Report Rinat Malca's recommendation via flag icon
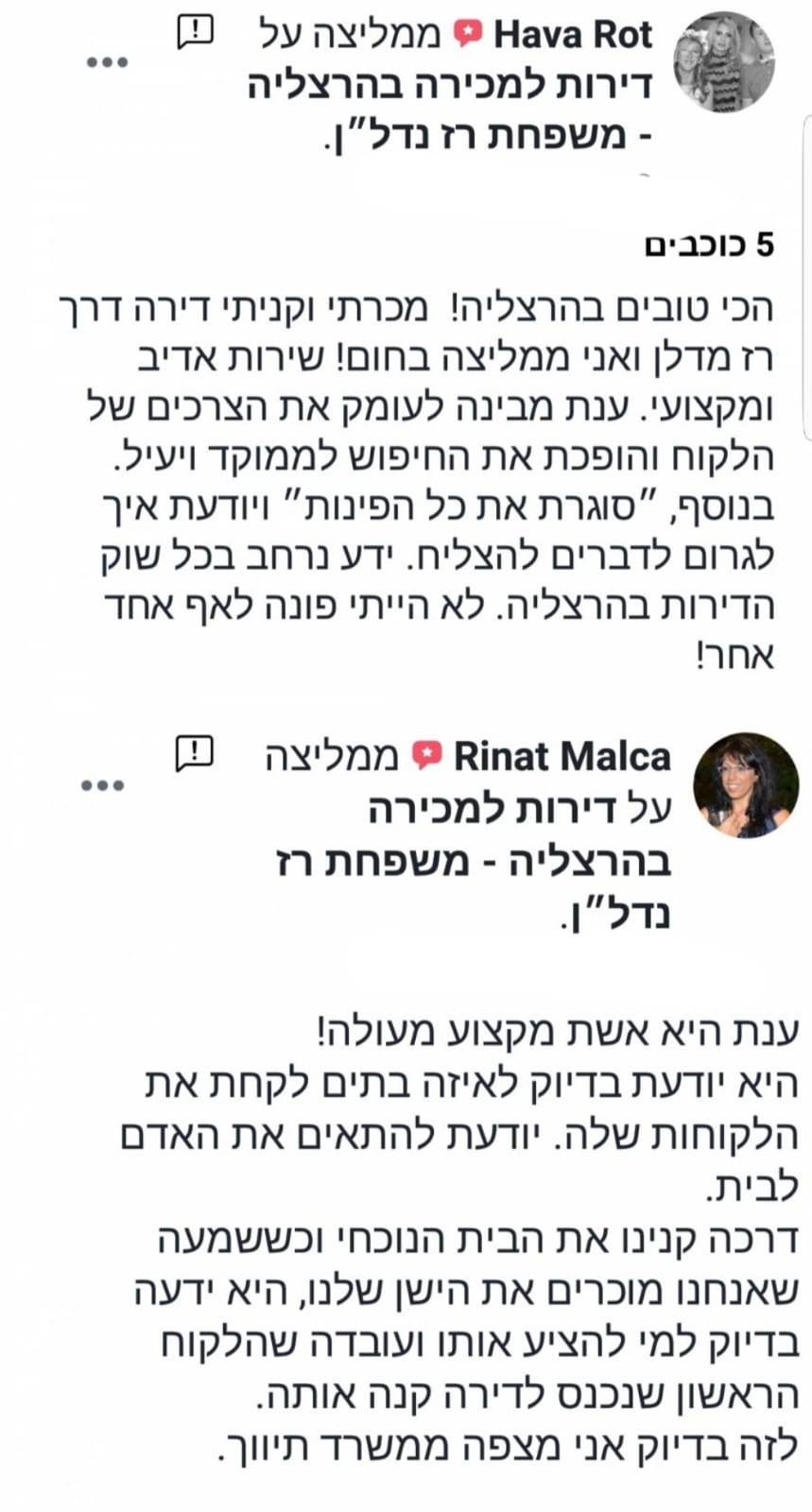This screenshot has height=1512, width=812. 195,755
